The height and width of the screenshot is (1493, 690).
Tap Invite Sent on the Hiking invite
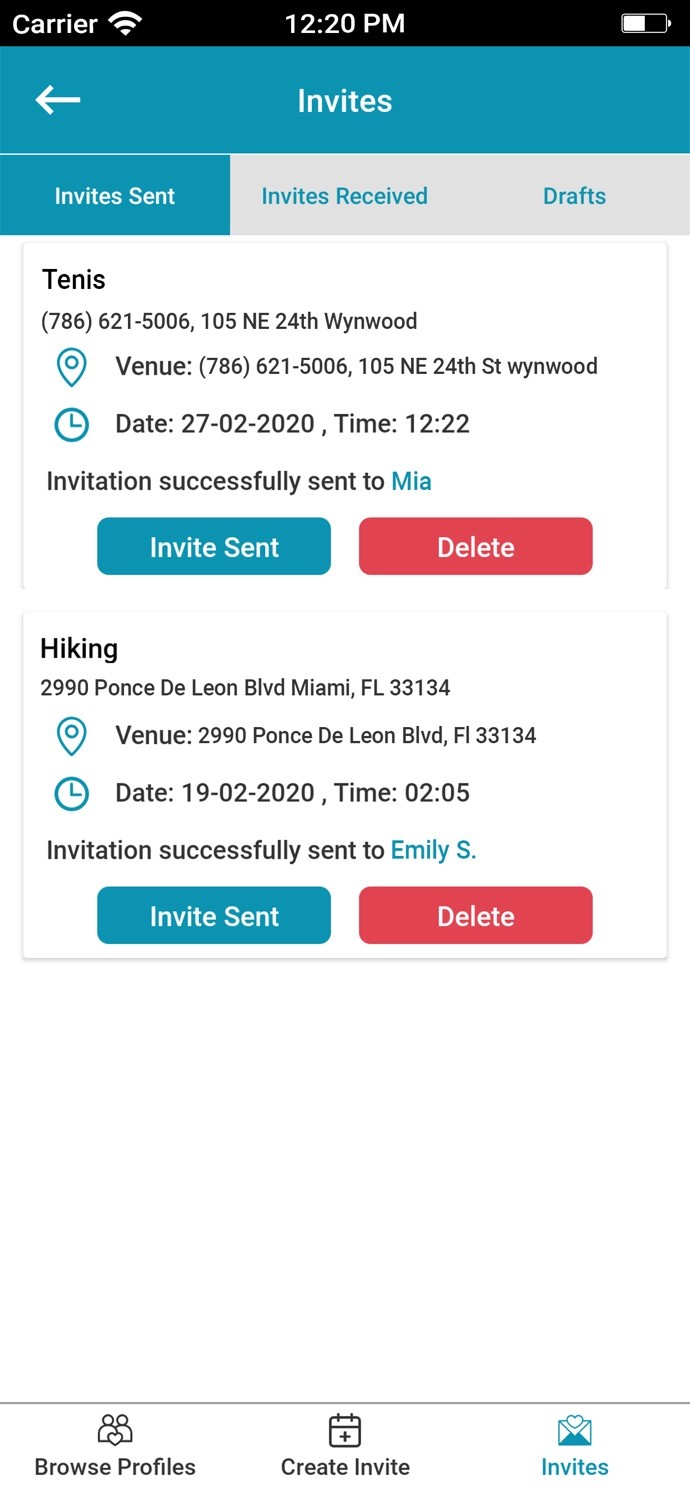(x=214, y=916)
